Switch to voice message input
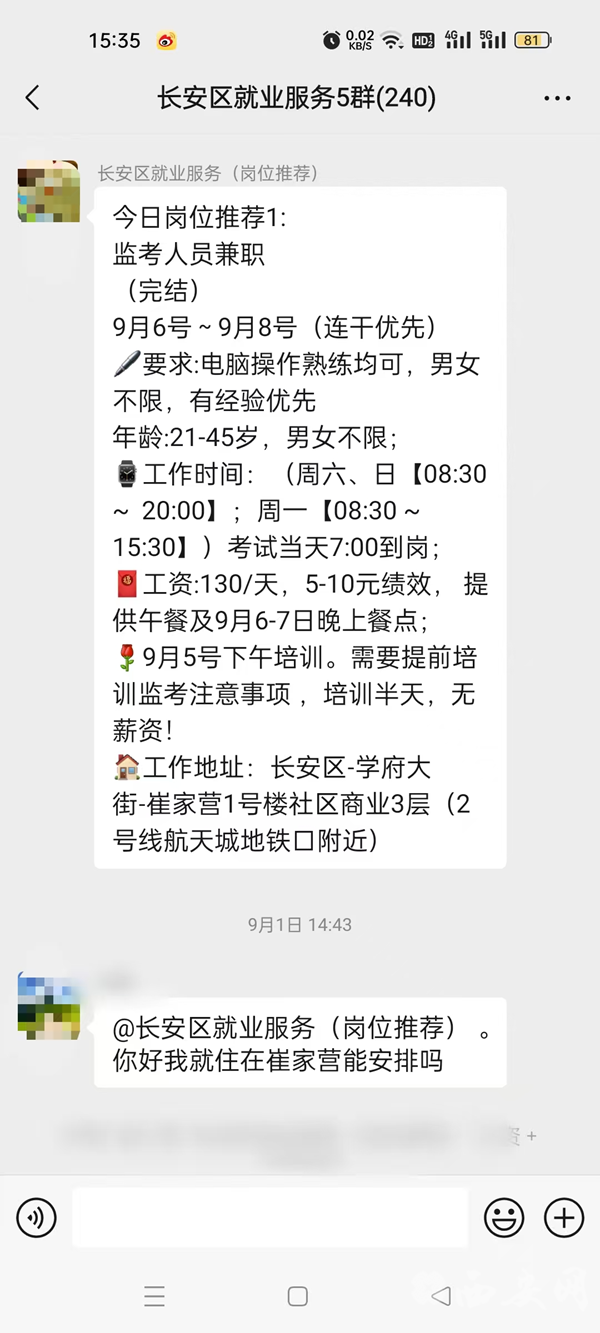600x1333 pixels. (37, 1217)
